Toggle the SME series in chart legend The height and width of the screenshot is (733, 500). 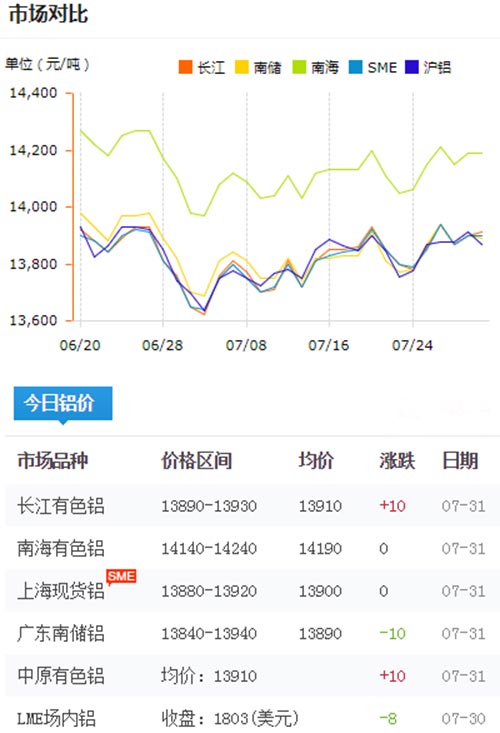point(373,67)
